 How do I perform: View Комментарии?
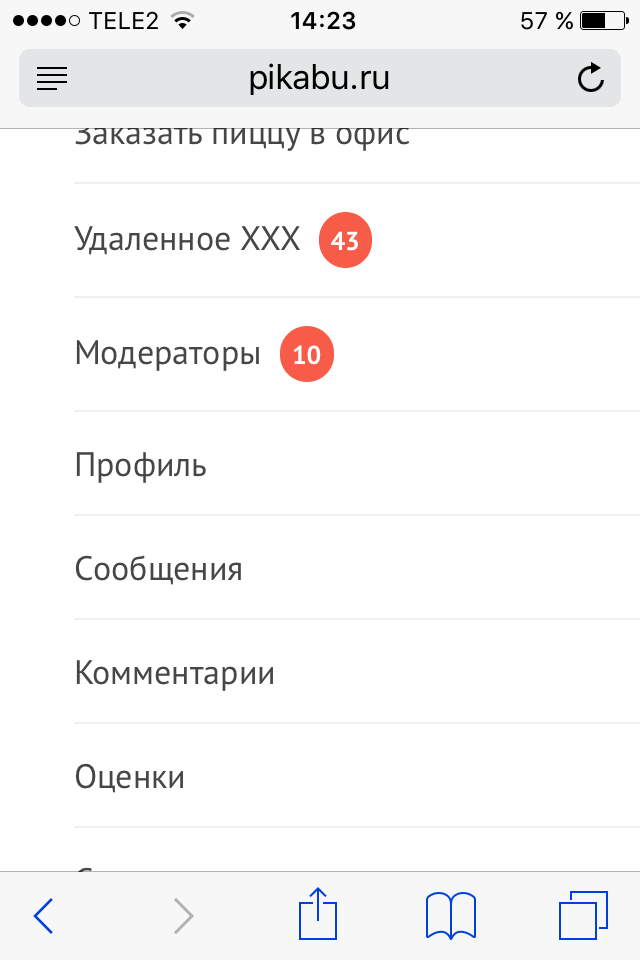pos(175,674)
